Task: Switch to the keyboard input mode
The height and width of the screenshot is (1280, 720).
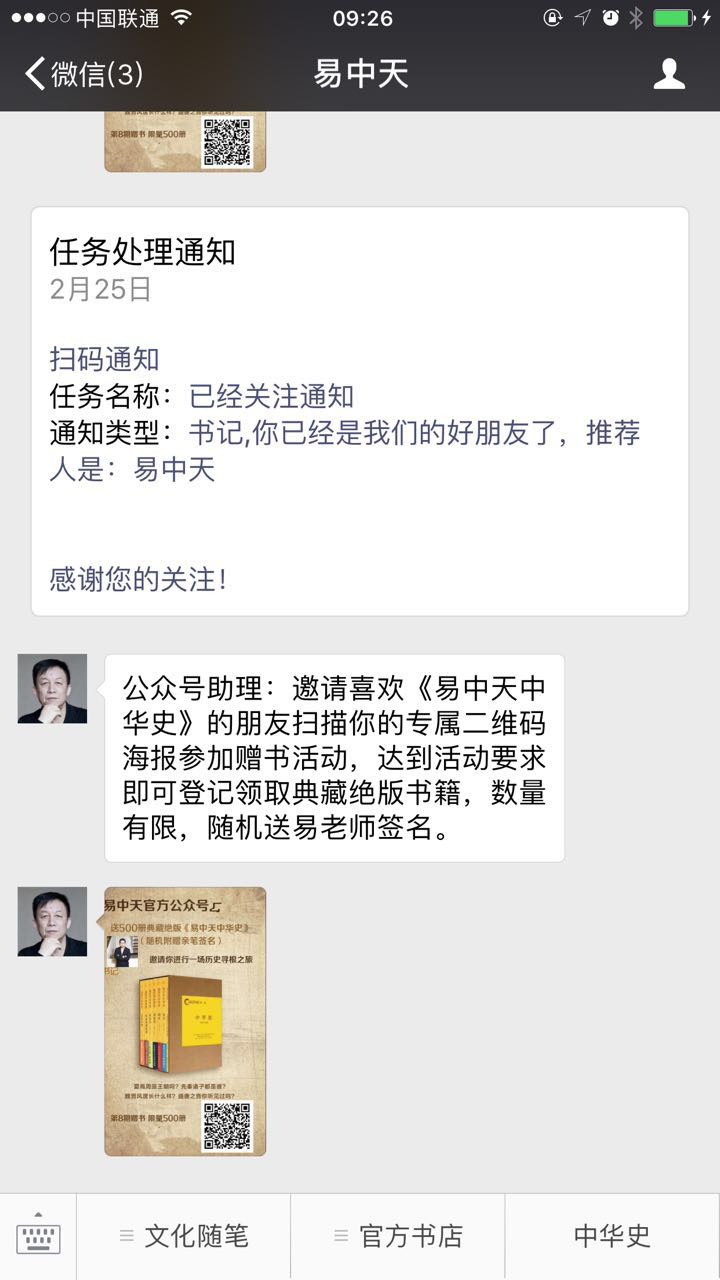Action: pyautogui.click(x=38, y=1237)
